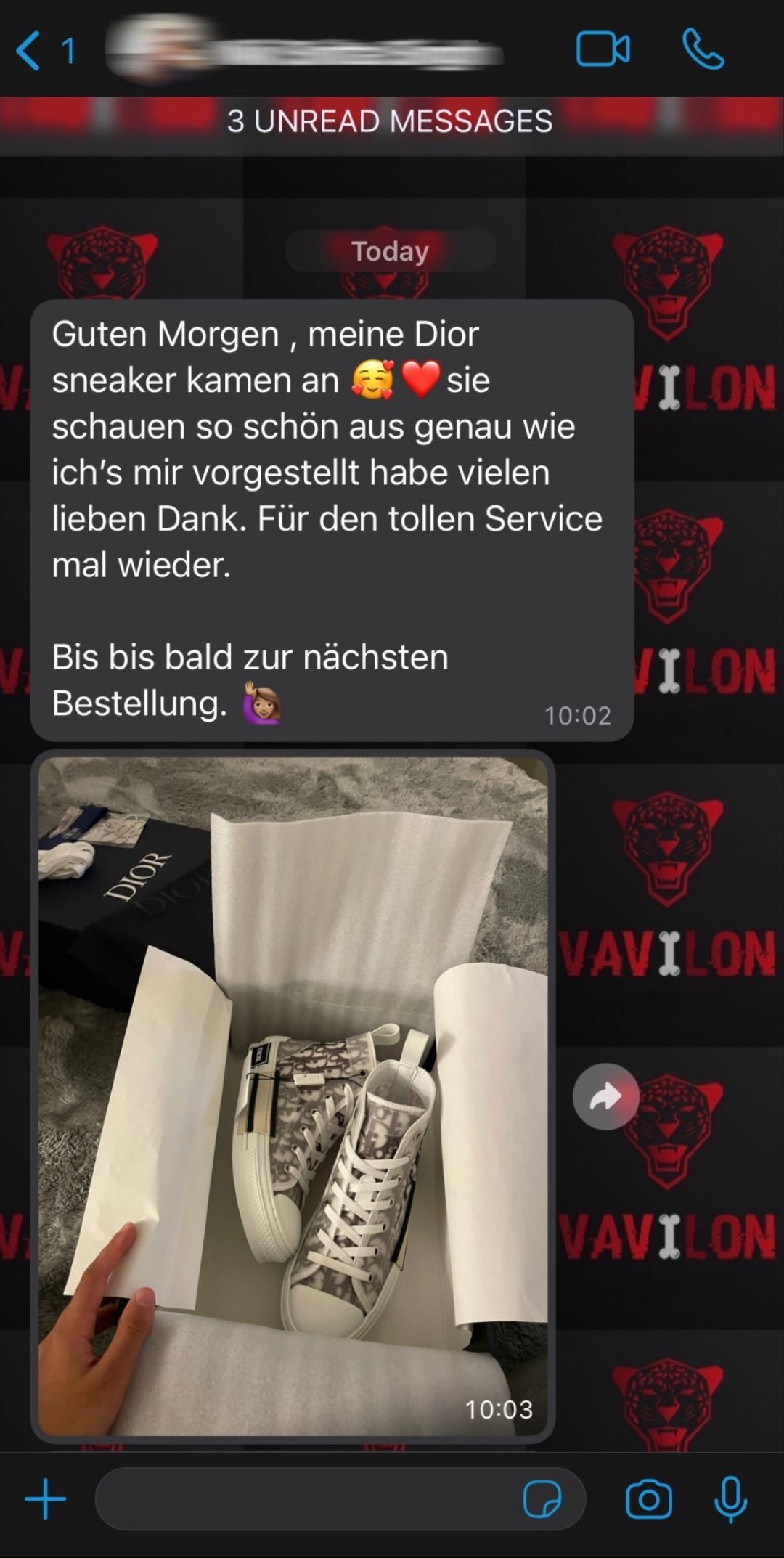
Task: Open the sticker picker
Action: click(542, 1499)
